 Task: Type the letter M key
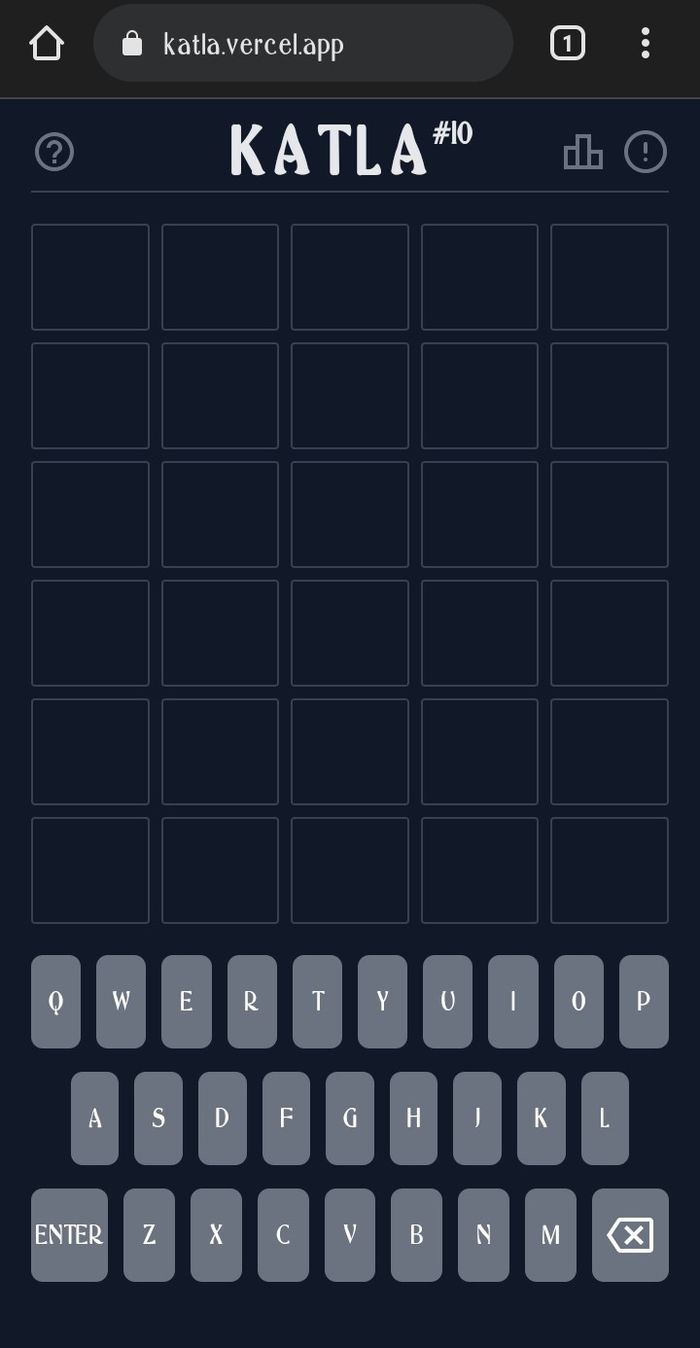coord(550,1235)
